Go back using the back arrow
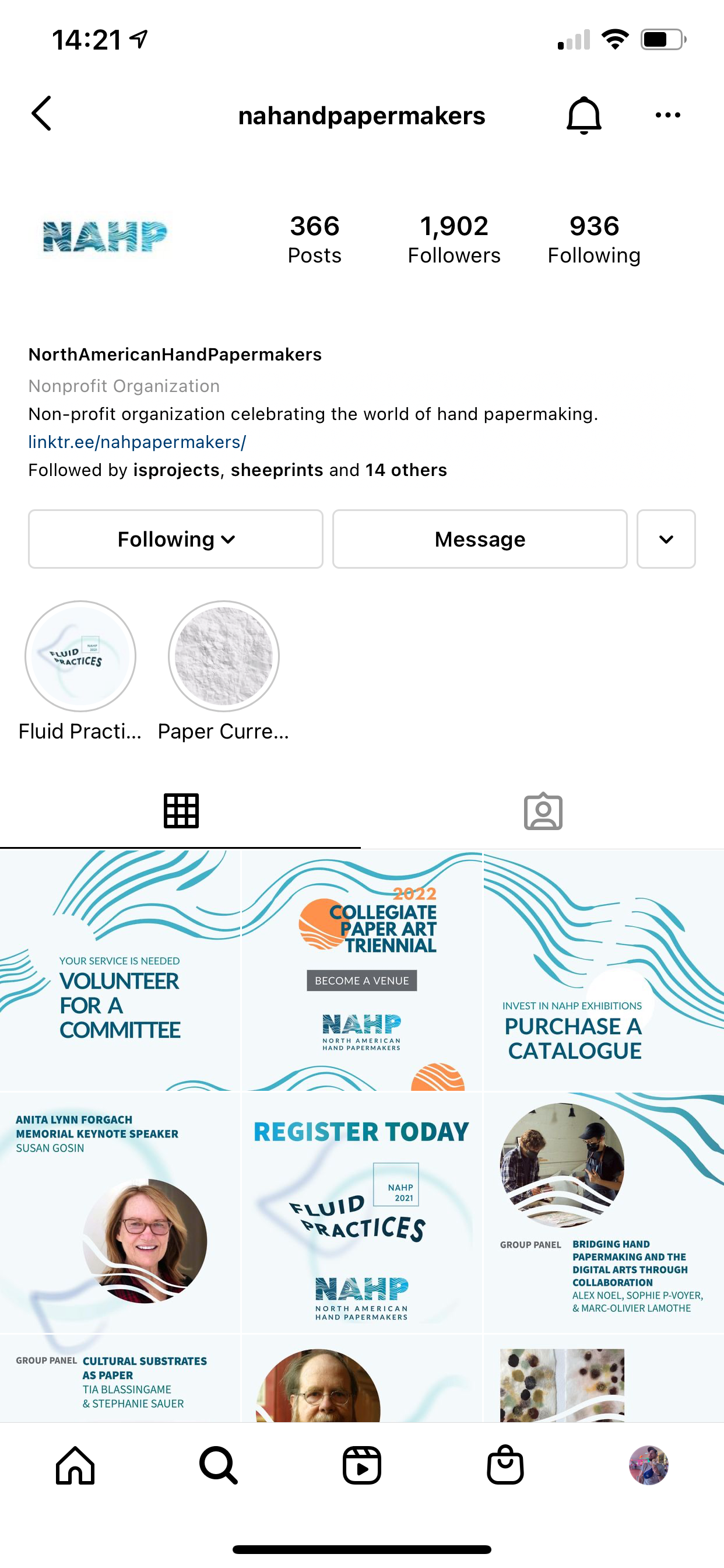 point(41,114)
